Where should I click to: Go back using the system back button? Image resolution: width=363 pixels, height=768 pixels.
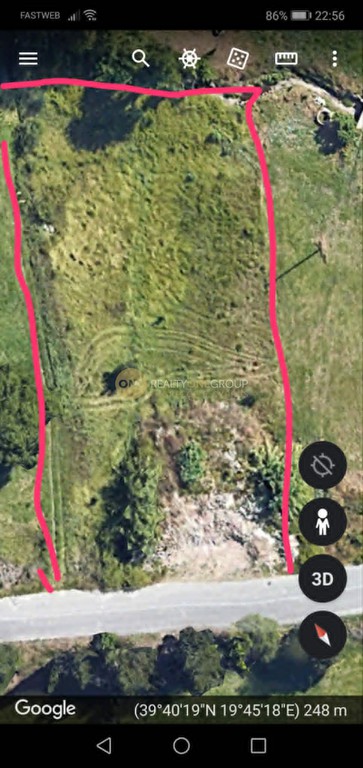pos(103,745)
